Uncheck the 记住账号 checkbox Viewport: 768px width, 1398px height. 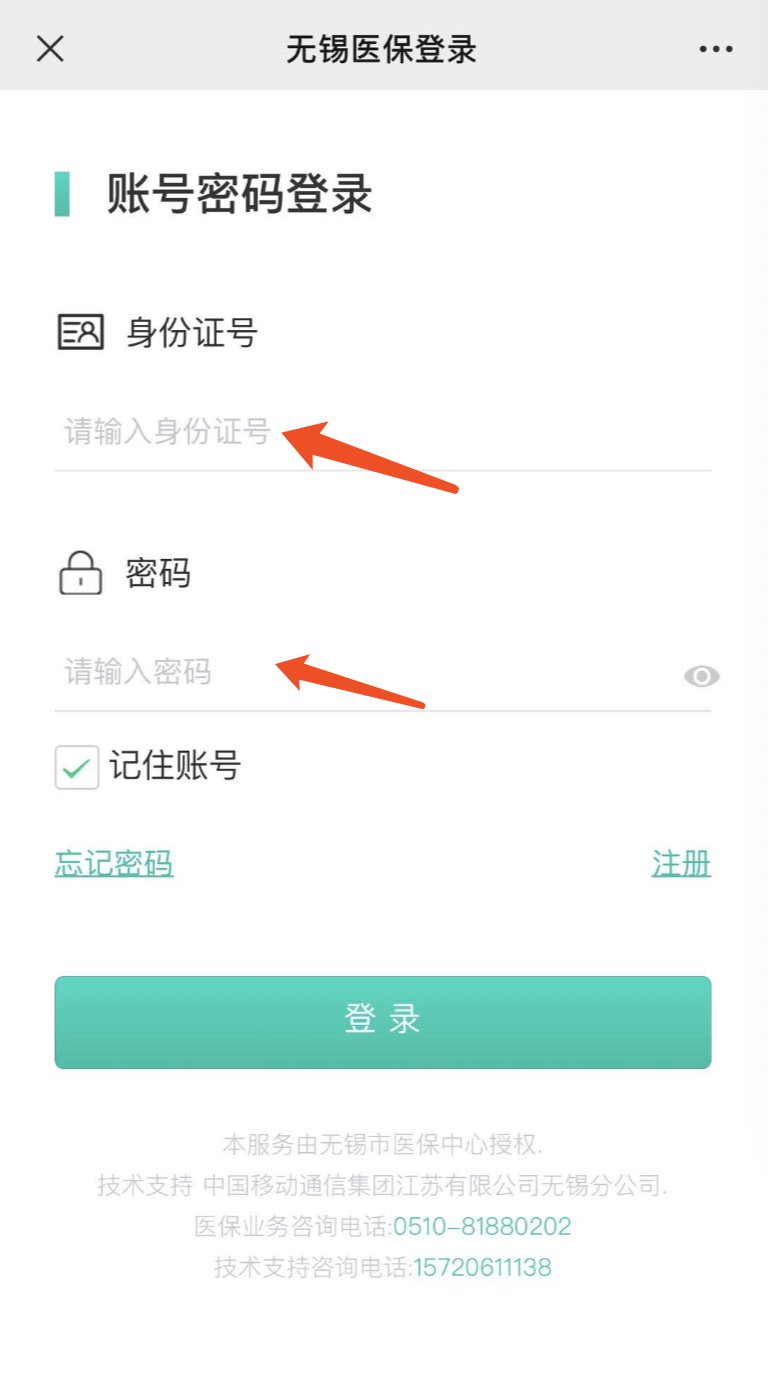[77, 768]
